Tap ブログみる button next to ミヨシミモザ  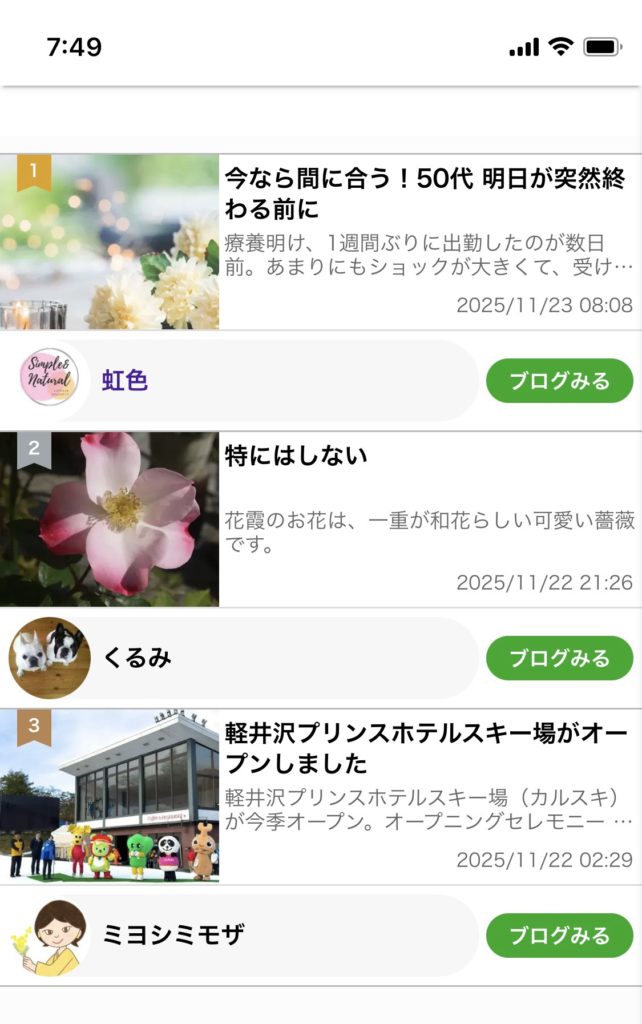(x=559, y=936)
